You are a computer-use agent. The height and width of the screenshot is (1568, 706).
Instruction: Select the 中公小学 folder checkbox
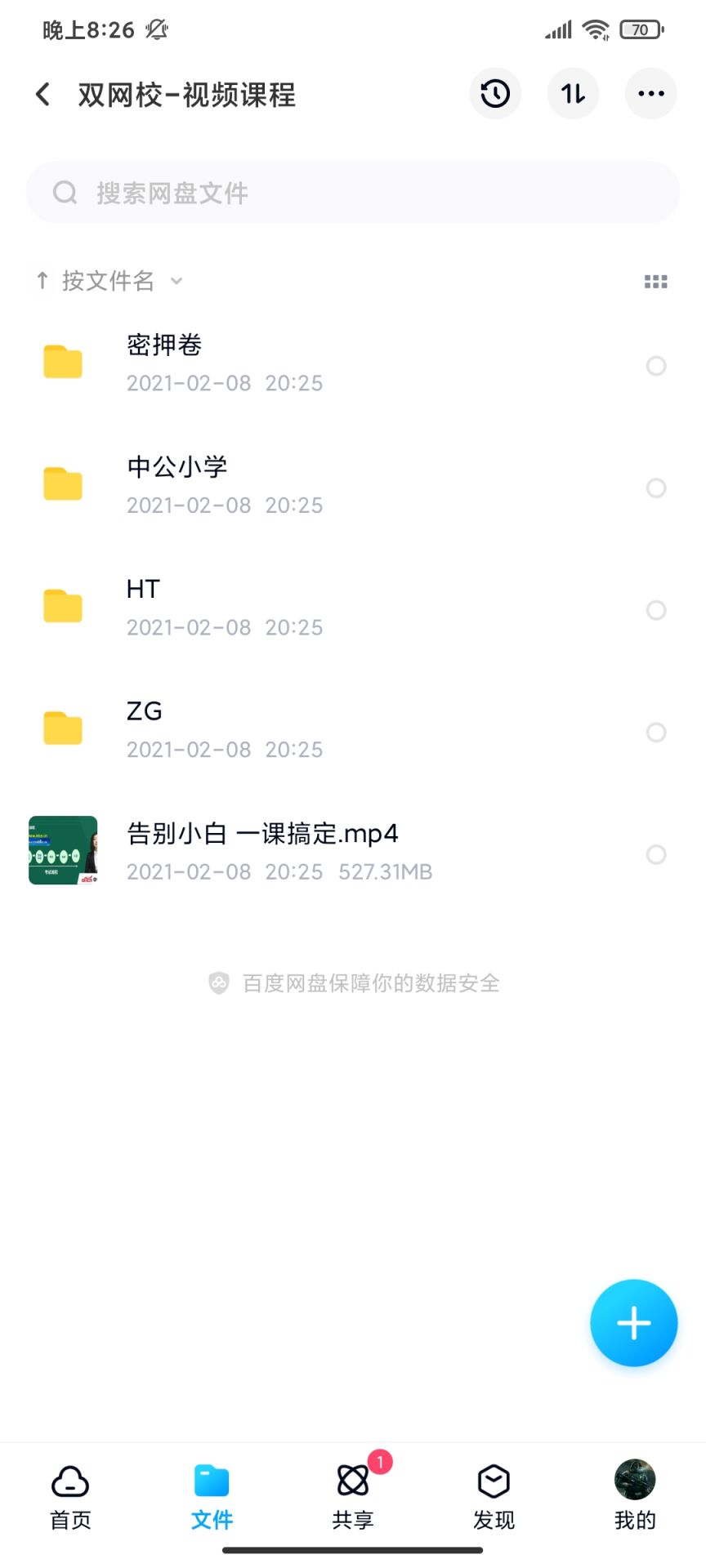[656, 488]
